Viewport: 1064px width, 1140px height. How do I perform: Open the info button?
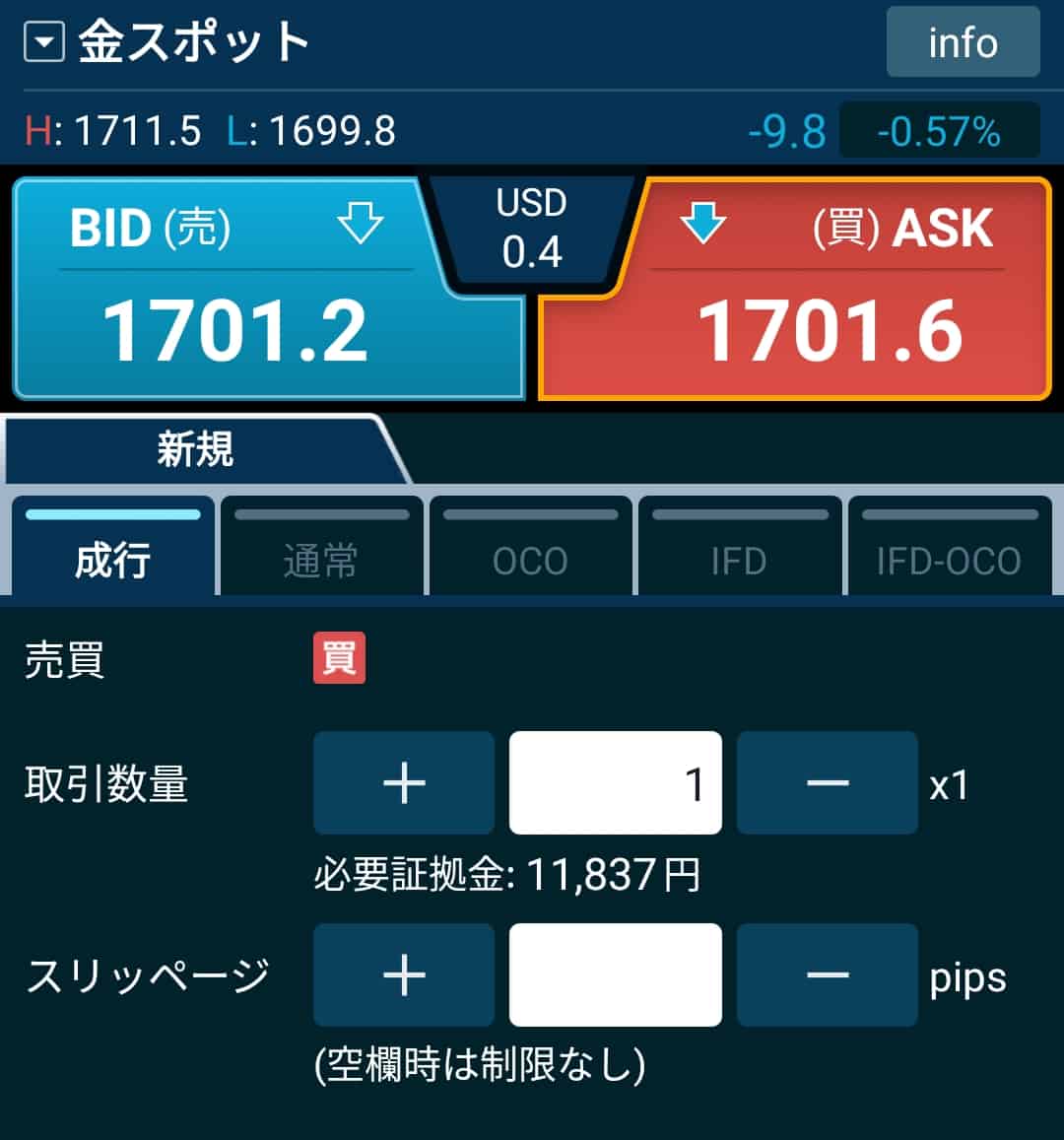click(963, 42)
